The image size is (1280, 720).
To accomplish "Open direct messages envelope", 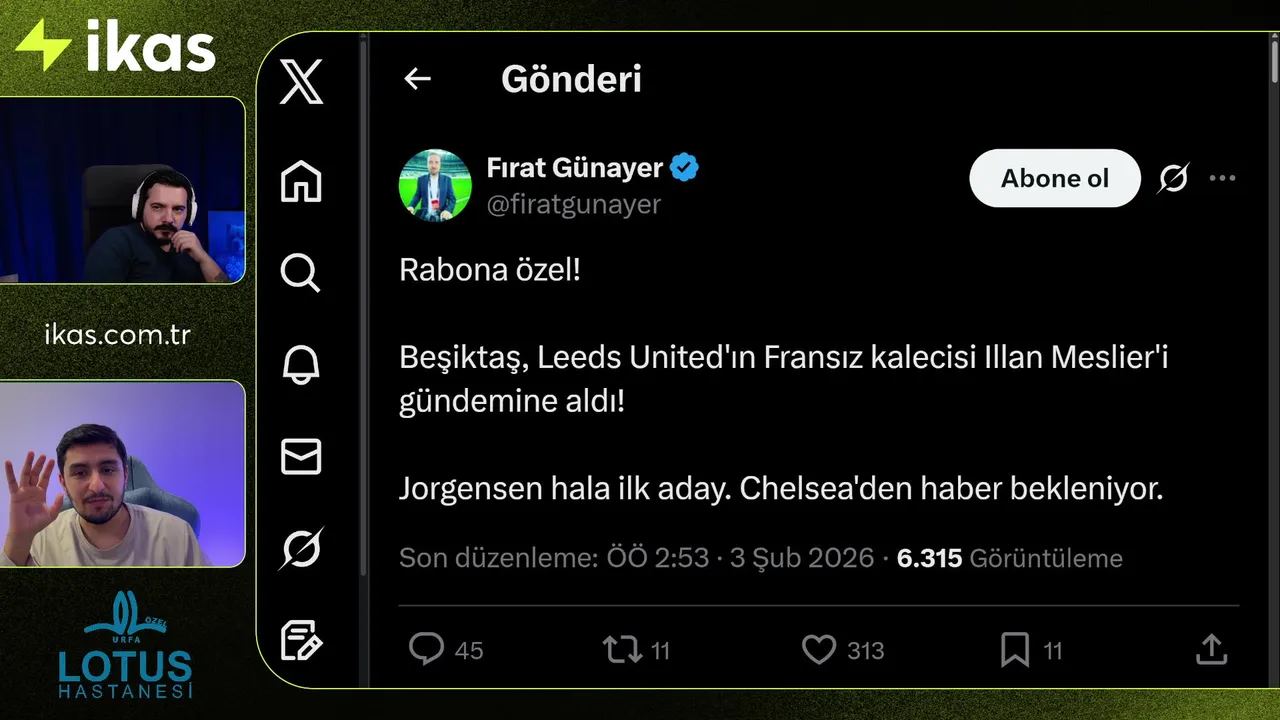I will click(301, 456).
